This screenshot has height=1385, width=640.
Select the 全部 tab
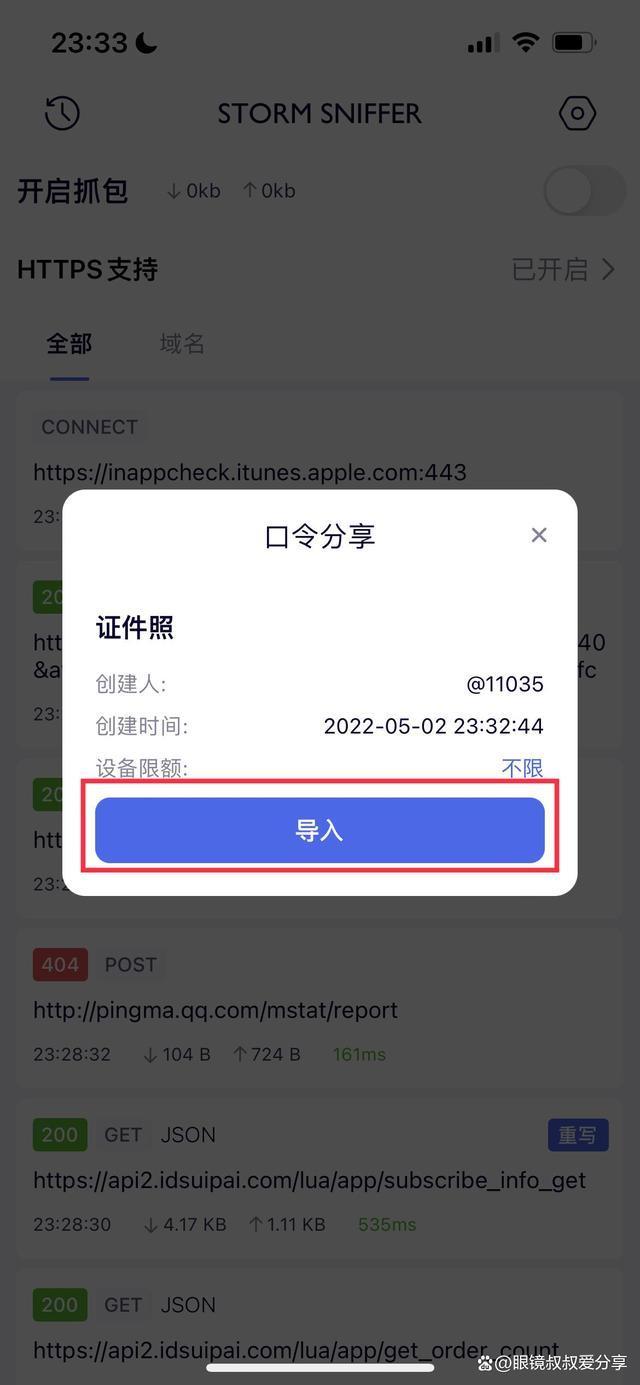click(69, 344)
